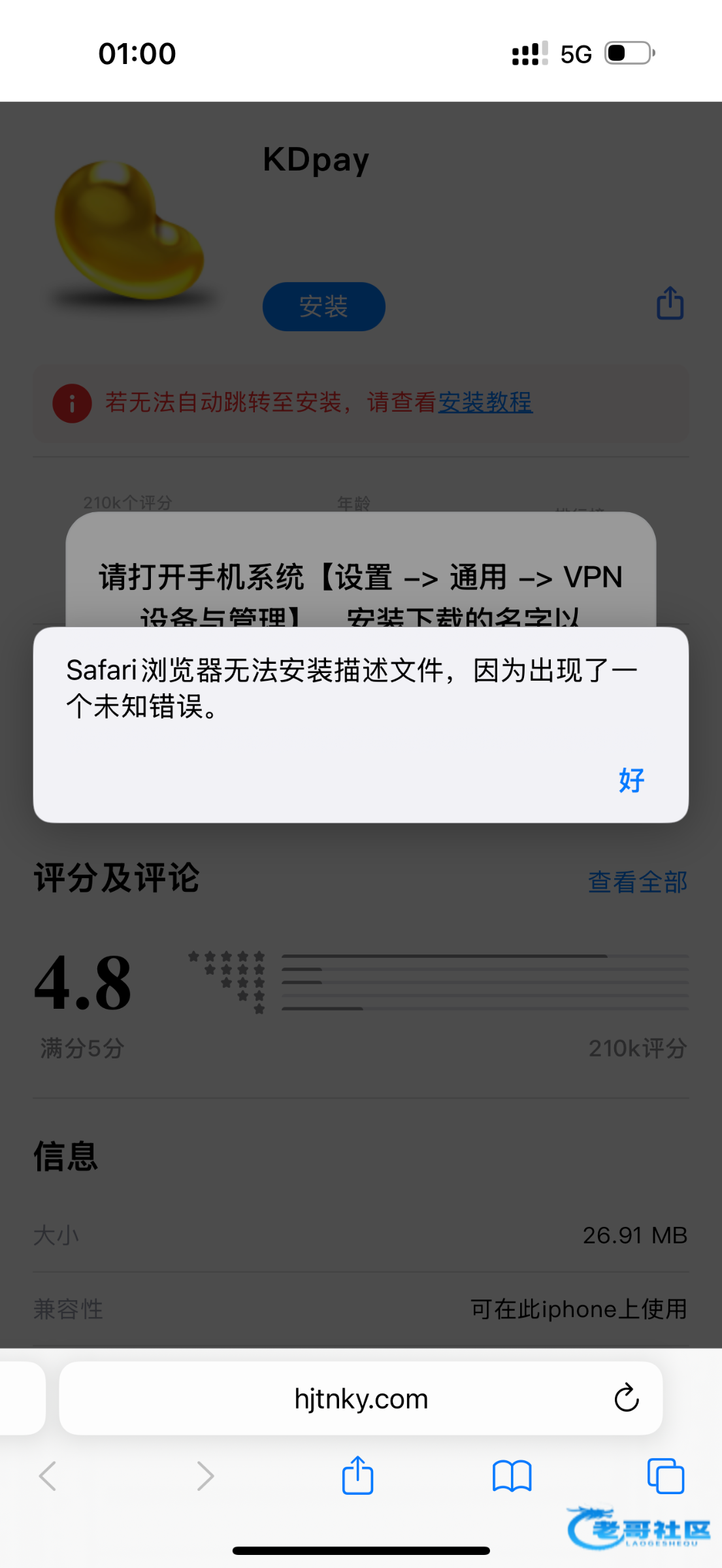Reload the page in Safari
This screenshot has height=1568, width=722.
(626, 1398)
